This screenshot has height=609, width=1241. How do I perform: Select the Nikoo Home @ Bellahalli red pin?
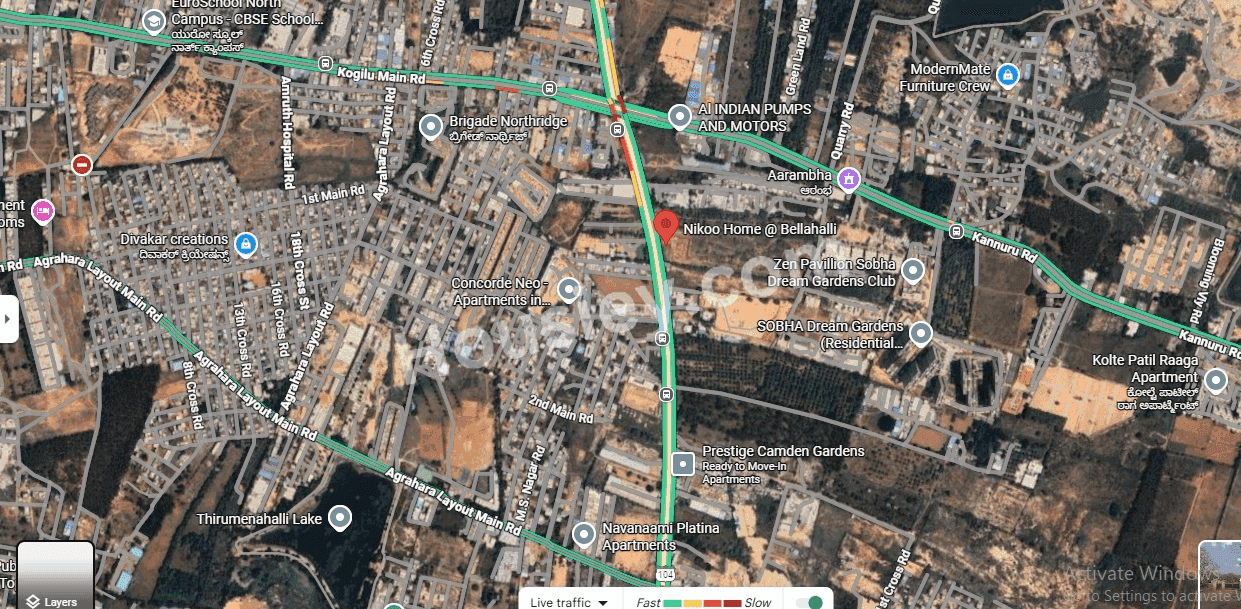point(666,226)
